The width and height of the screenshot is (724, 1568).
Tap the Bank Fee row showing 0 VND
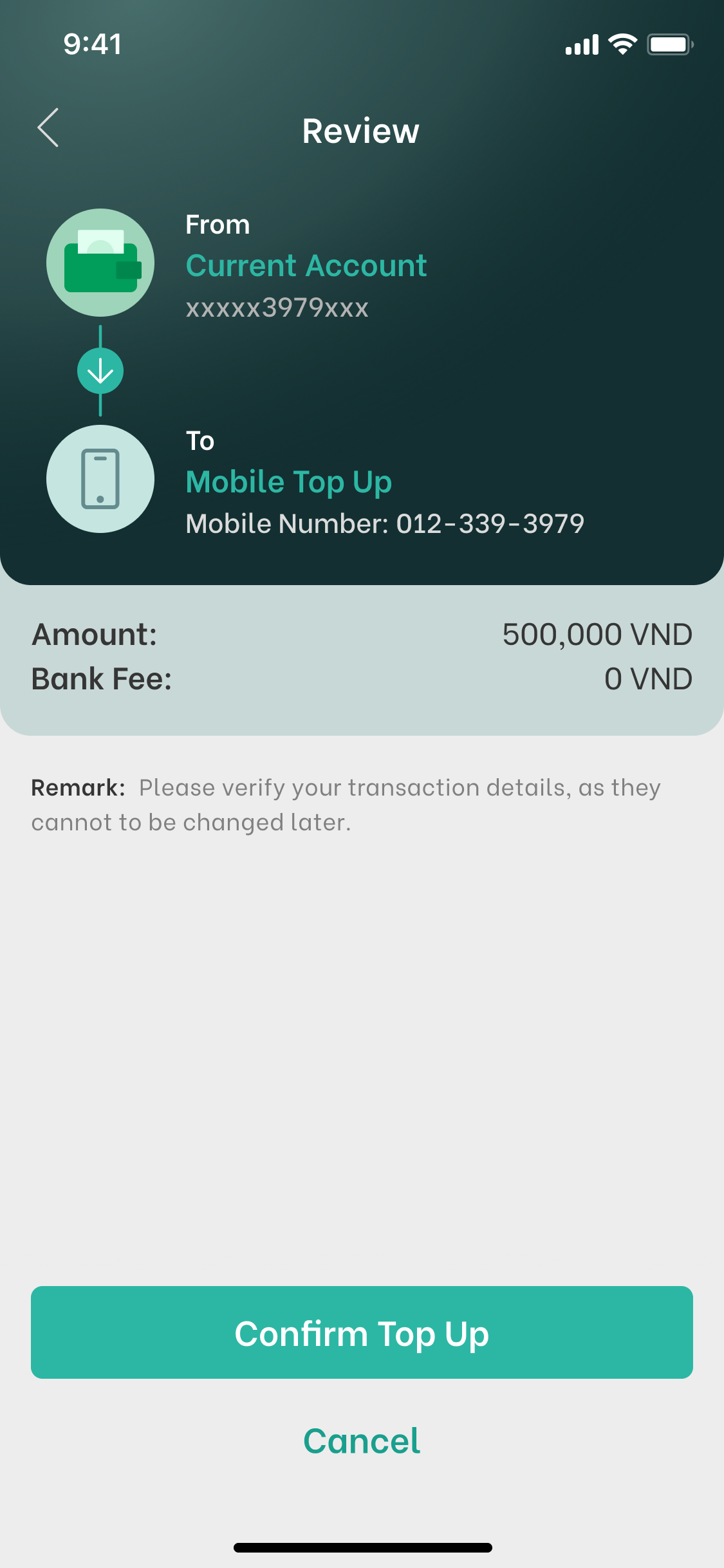tap(362, 678)
